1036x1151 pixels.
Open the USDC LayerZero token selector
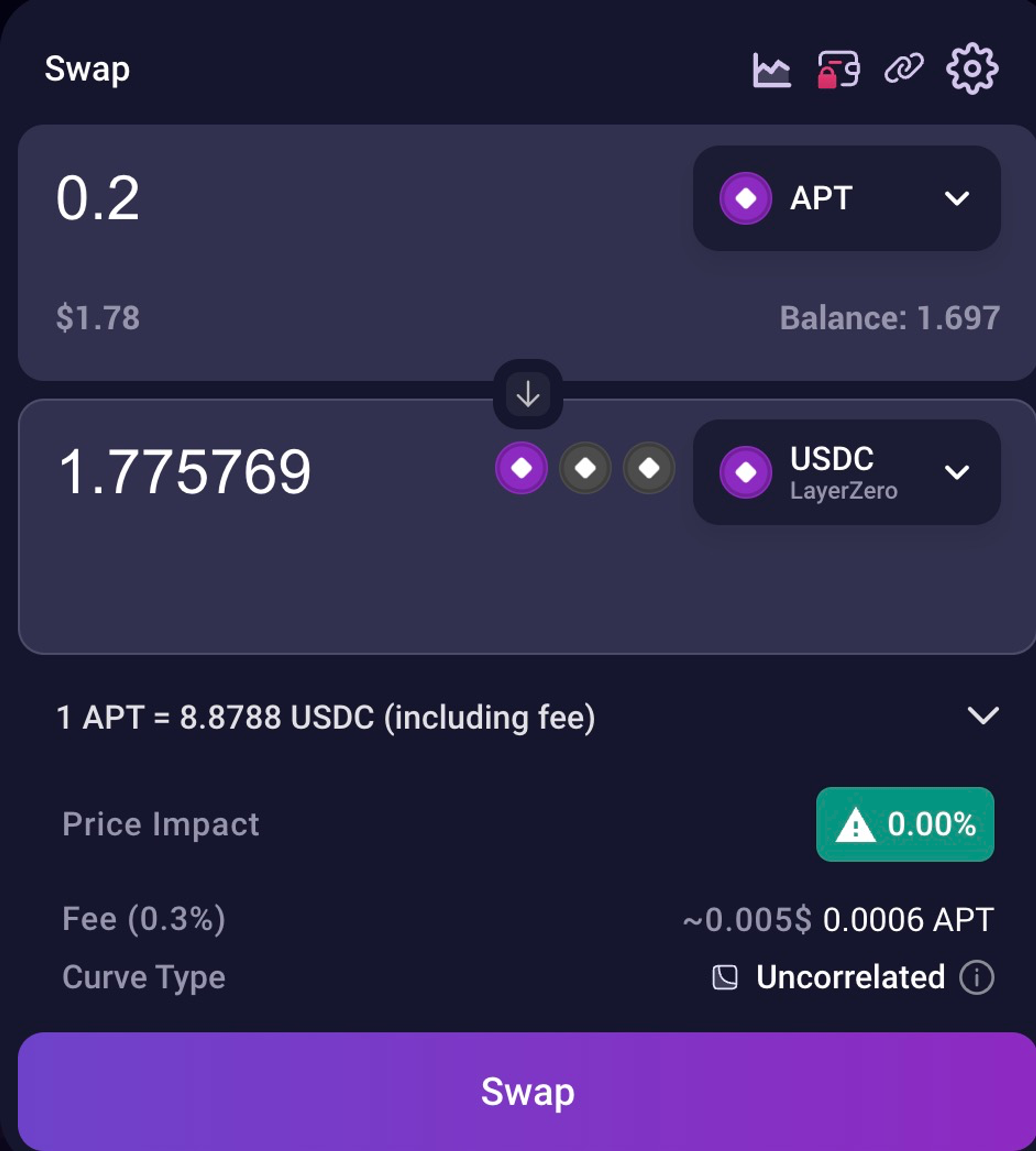point(846,472)
